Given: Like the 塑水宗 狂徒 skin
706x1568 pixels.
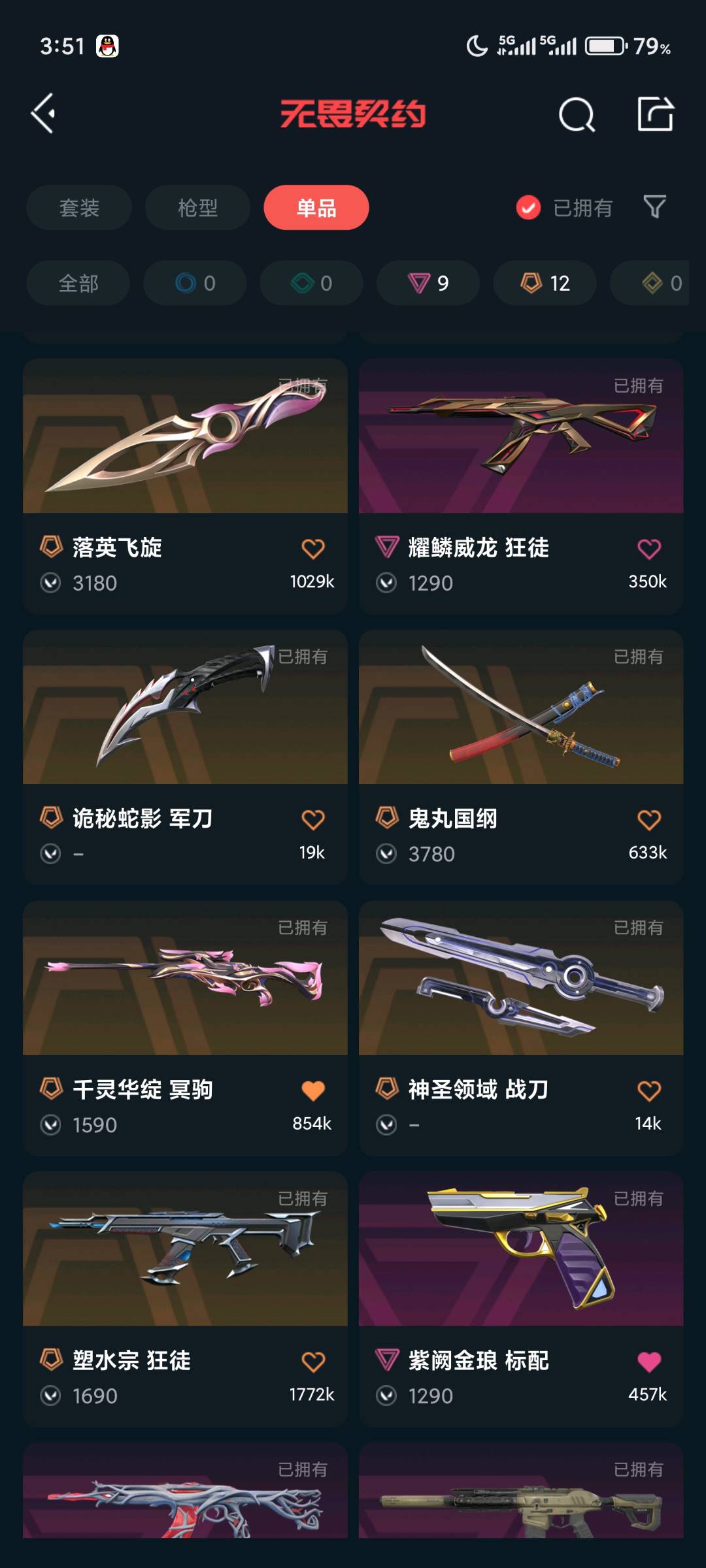Looking at the screenshot, I should [x=313, y=1362].
